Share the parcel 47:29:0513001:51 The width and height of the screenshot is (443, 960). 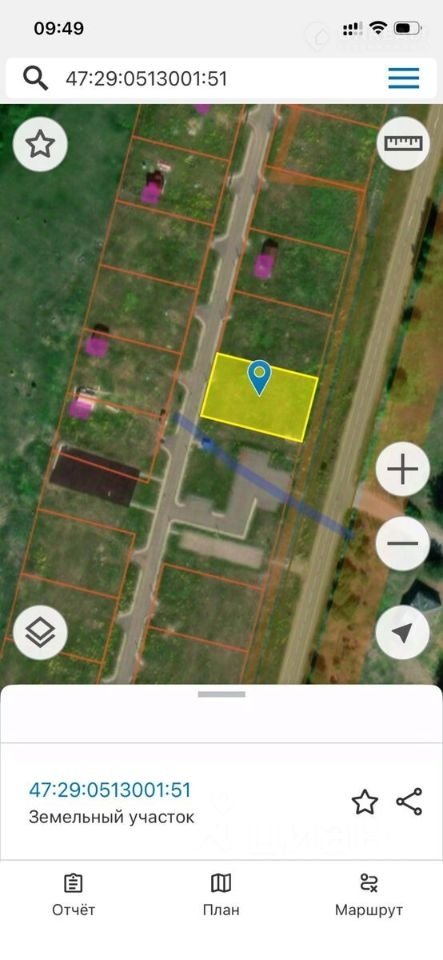(409, 802)
